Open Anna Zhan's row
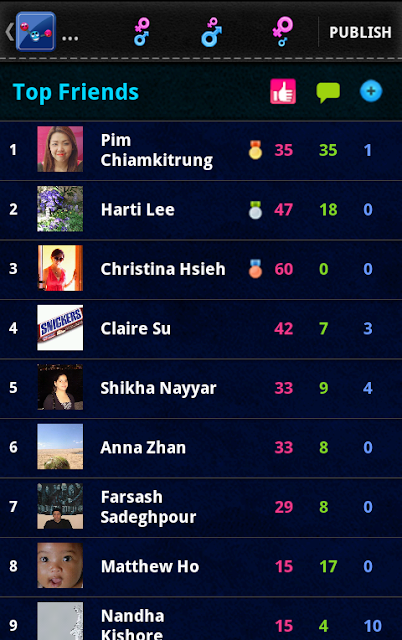The width and height of the screenshot is (402, 640). coord(201,448)
